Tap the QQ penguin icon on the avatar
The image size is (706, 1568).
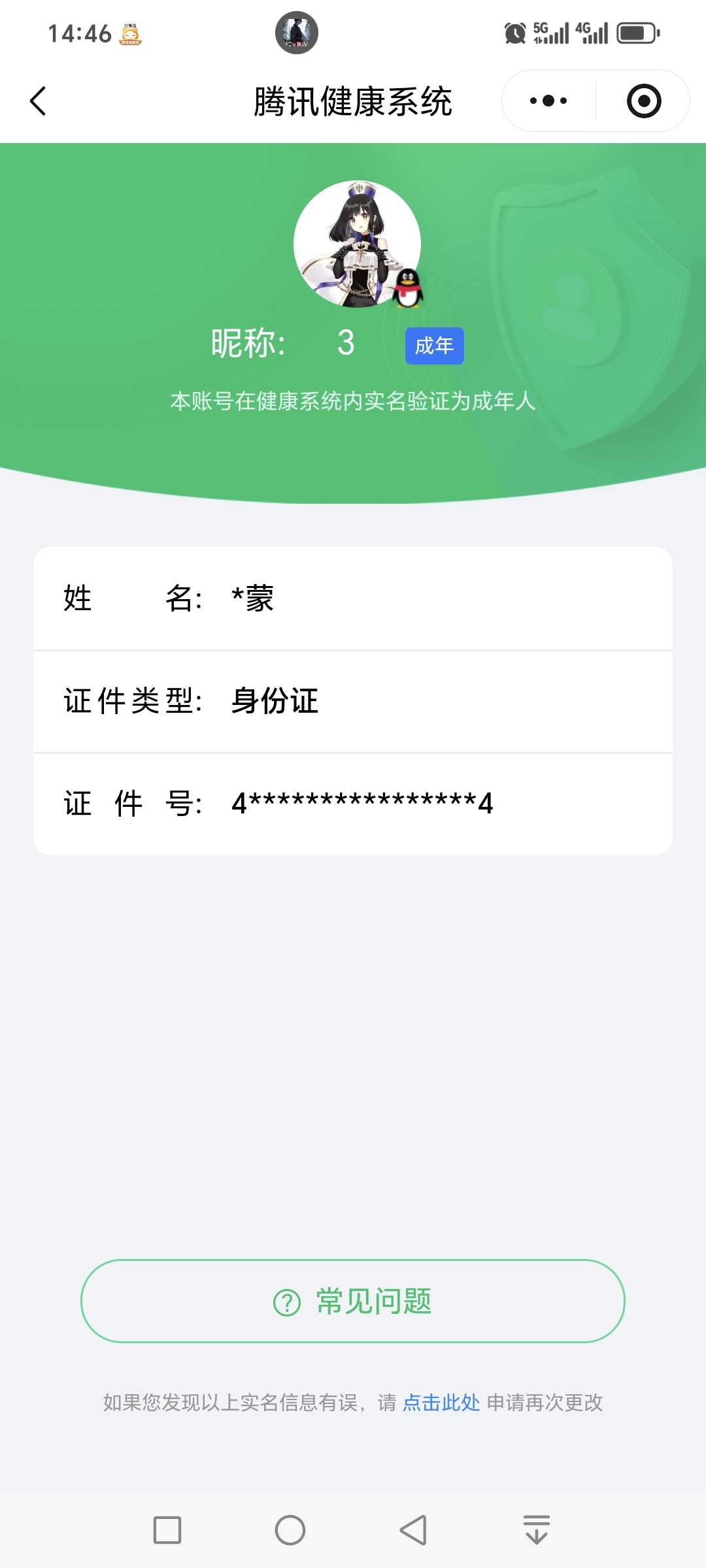(409, 289)
